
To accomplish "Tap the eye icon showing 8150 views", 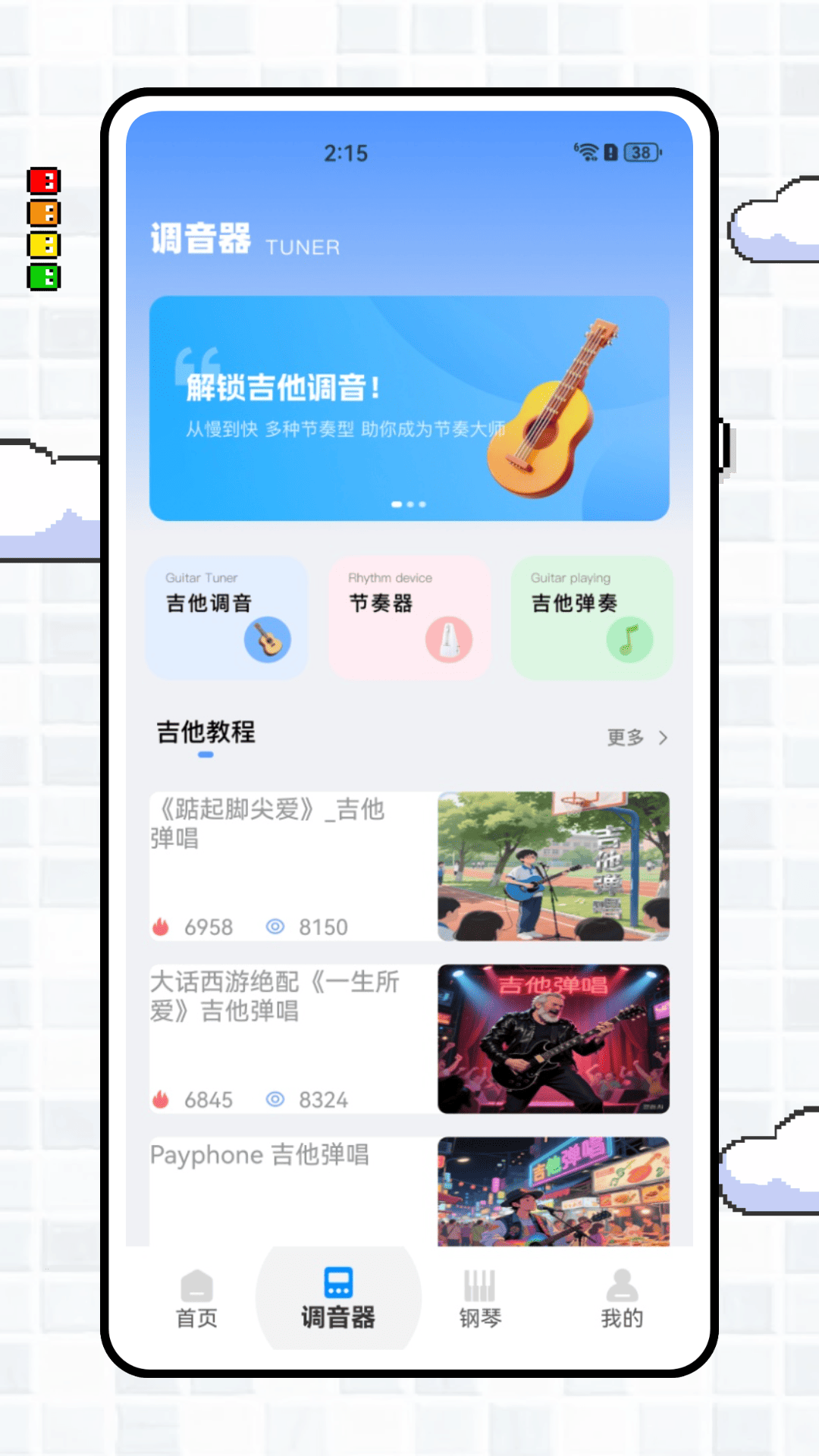I will click(275, 927).
